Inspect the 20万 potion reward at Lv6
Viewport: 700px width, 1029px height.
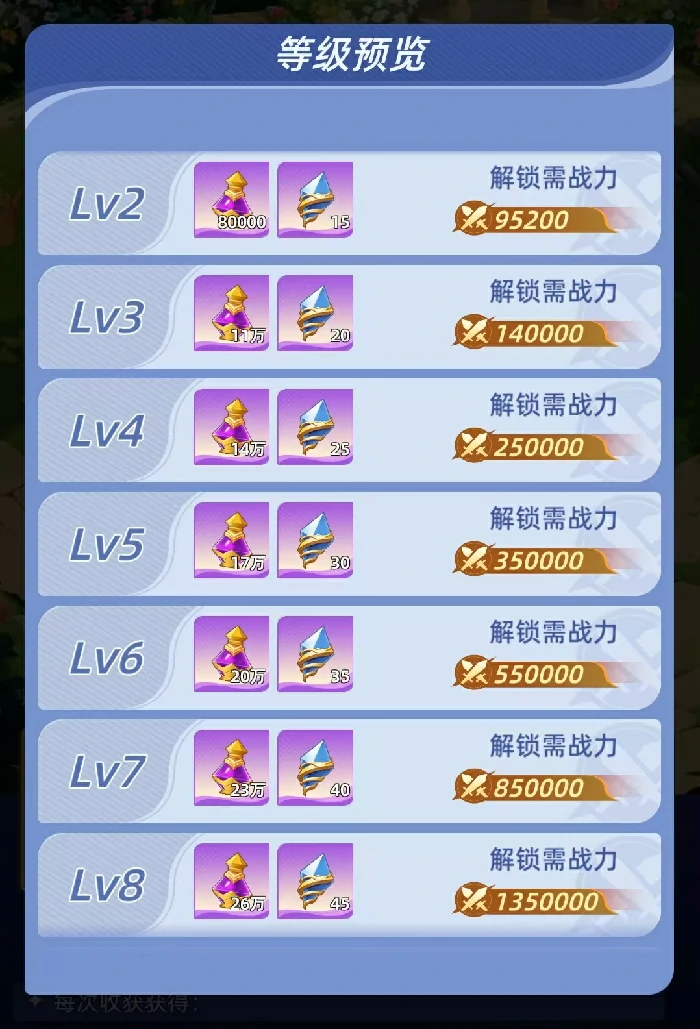click(x=231, y=654)
